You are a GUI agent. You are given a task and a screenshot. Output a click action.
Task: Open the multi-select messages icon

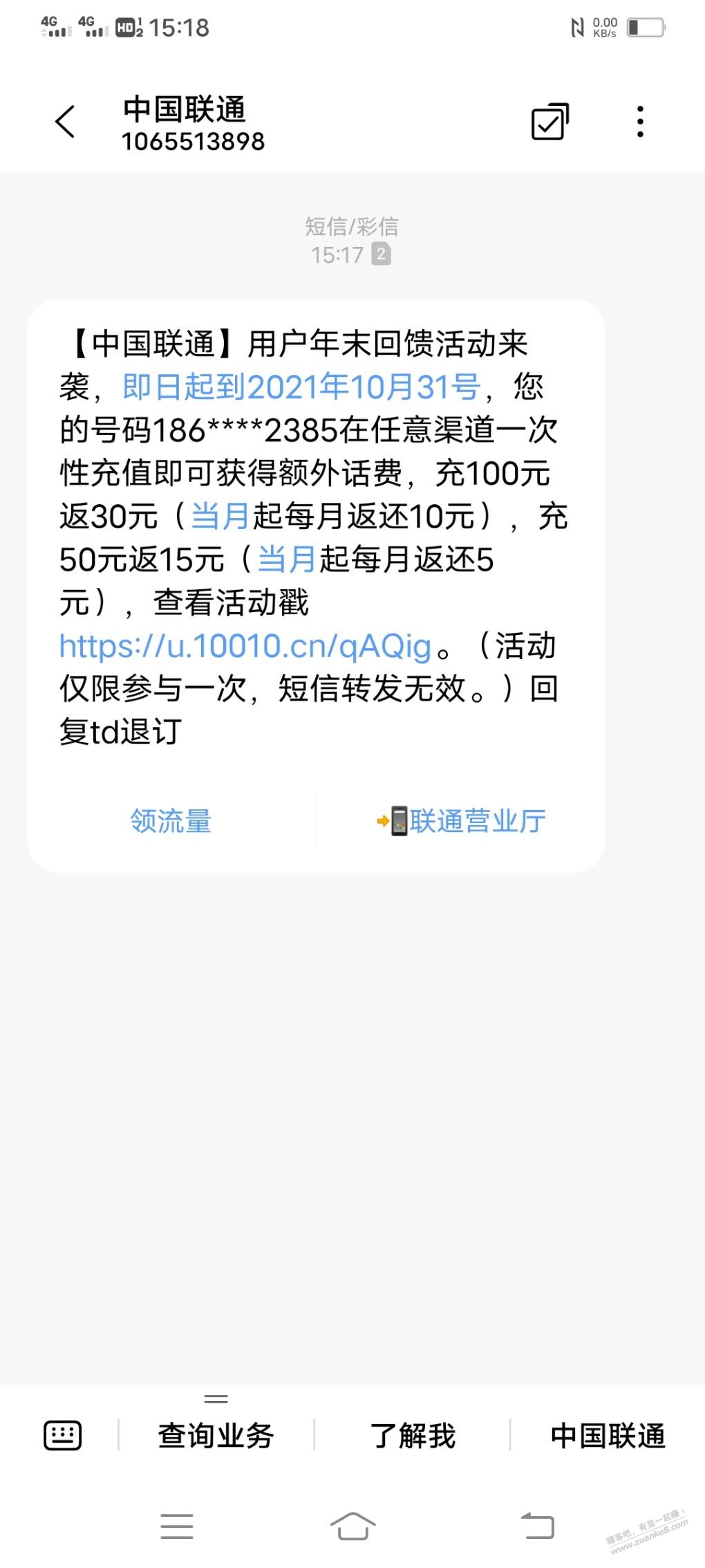point(548,122)
